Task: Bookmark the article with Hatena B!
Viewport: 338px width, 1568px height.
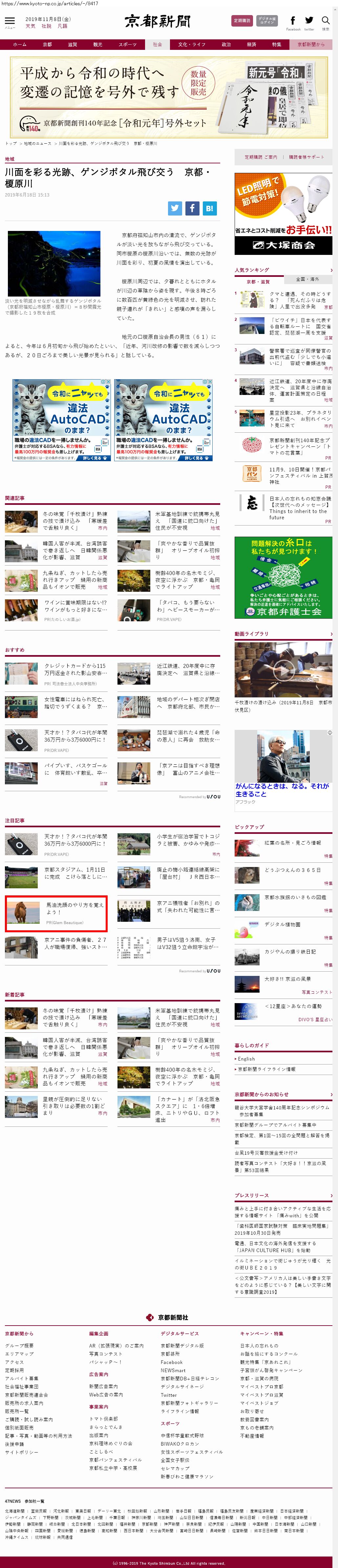Action: tap(209, 208)
